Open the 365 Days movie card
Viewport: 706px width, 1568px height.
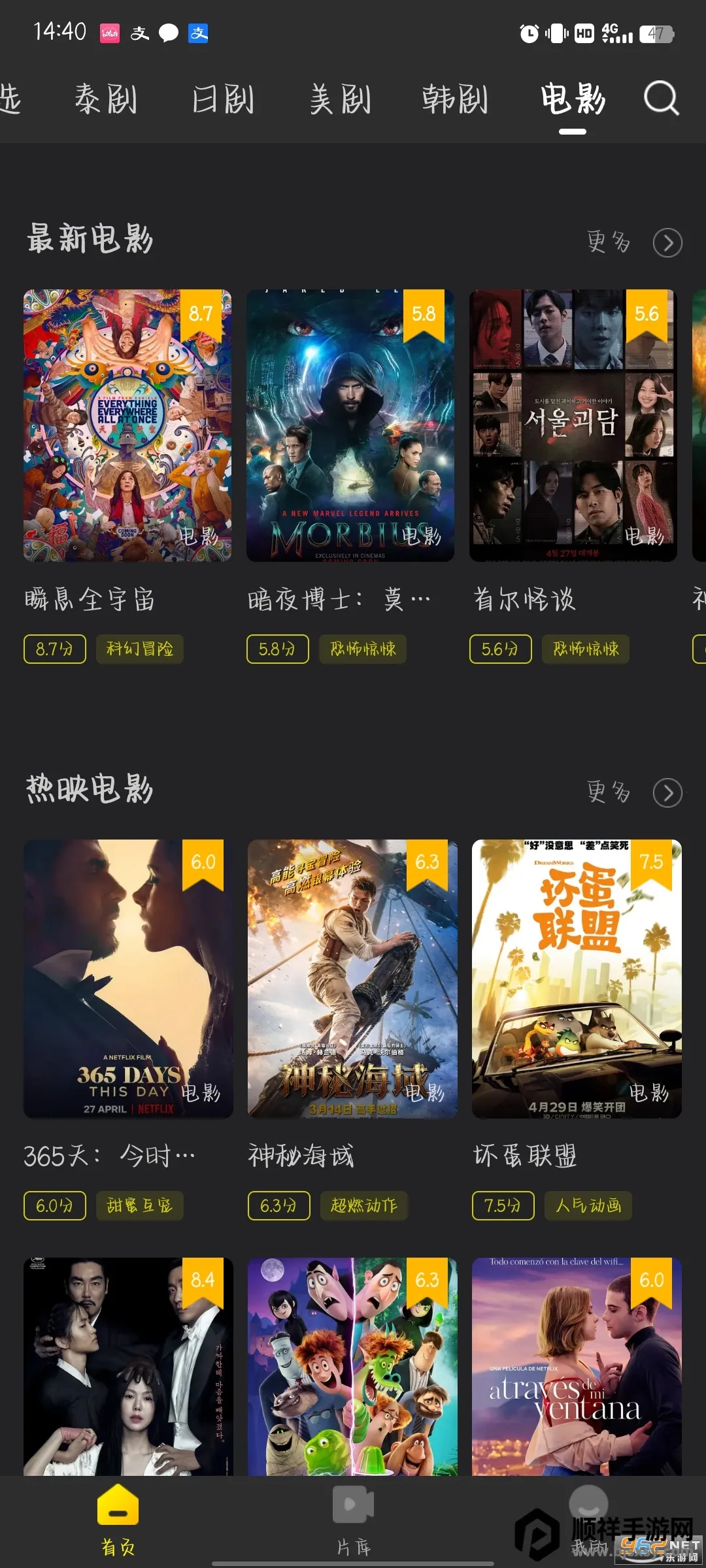[x=128, y=978]
